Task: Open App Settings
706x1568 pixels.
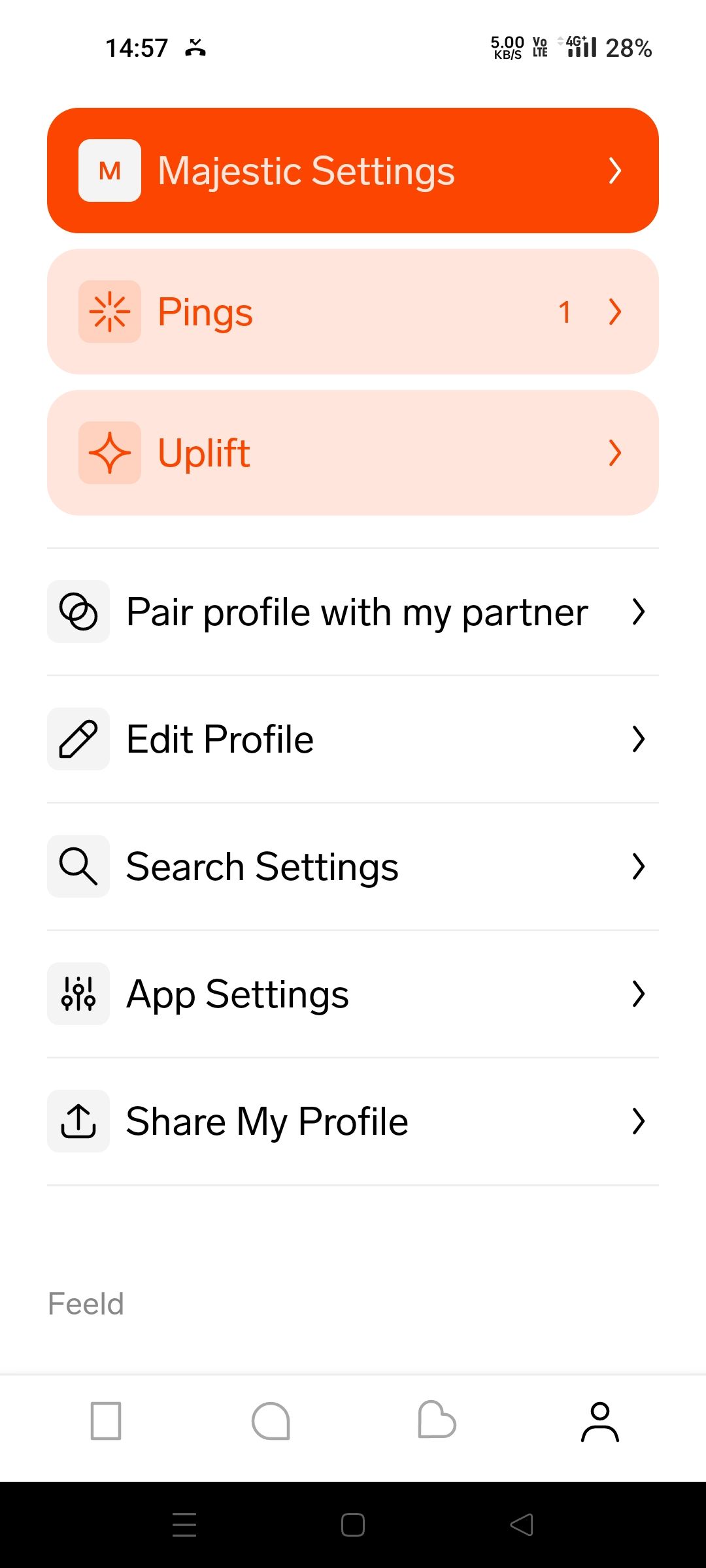Action: click(353, 994)
